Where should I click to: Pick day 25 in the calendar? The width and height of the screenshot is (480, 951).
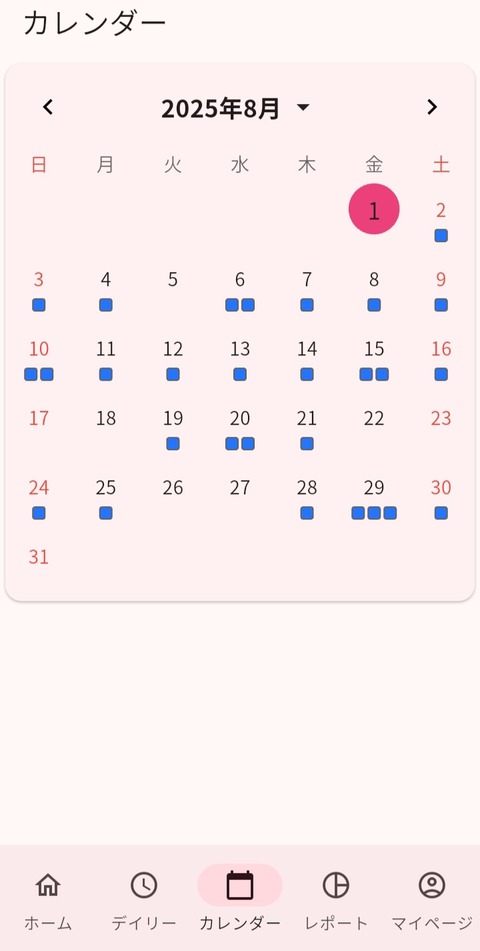tap(106, 497)
